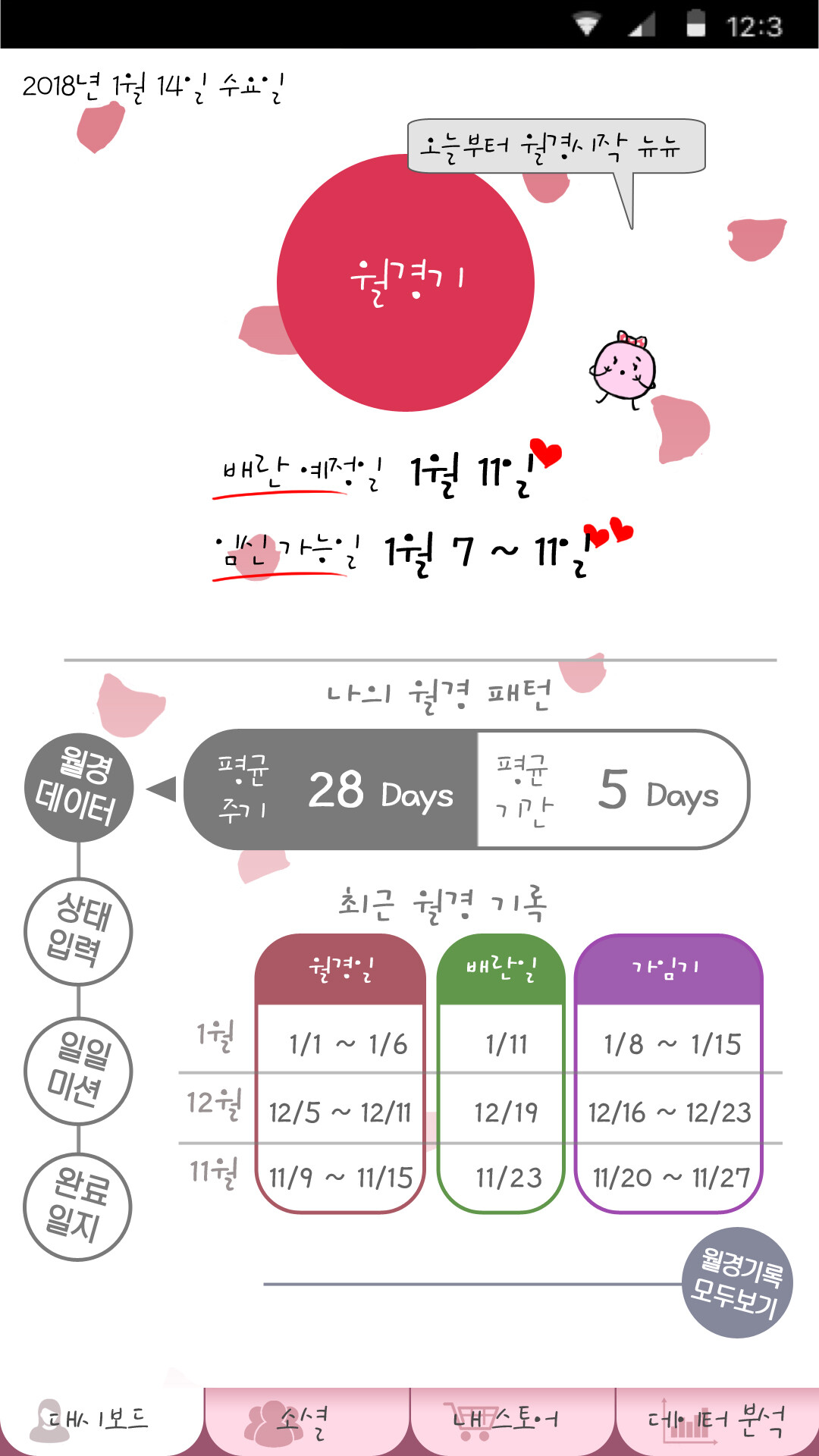Image resolution: width=819 pixels, height=1456 pixels.
Task: Tap the red 월경기 circle
Action: (406, 283)
